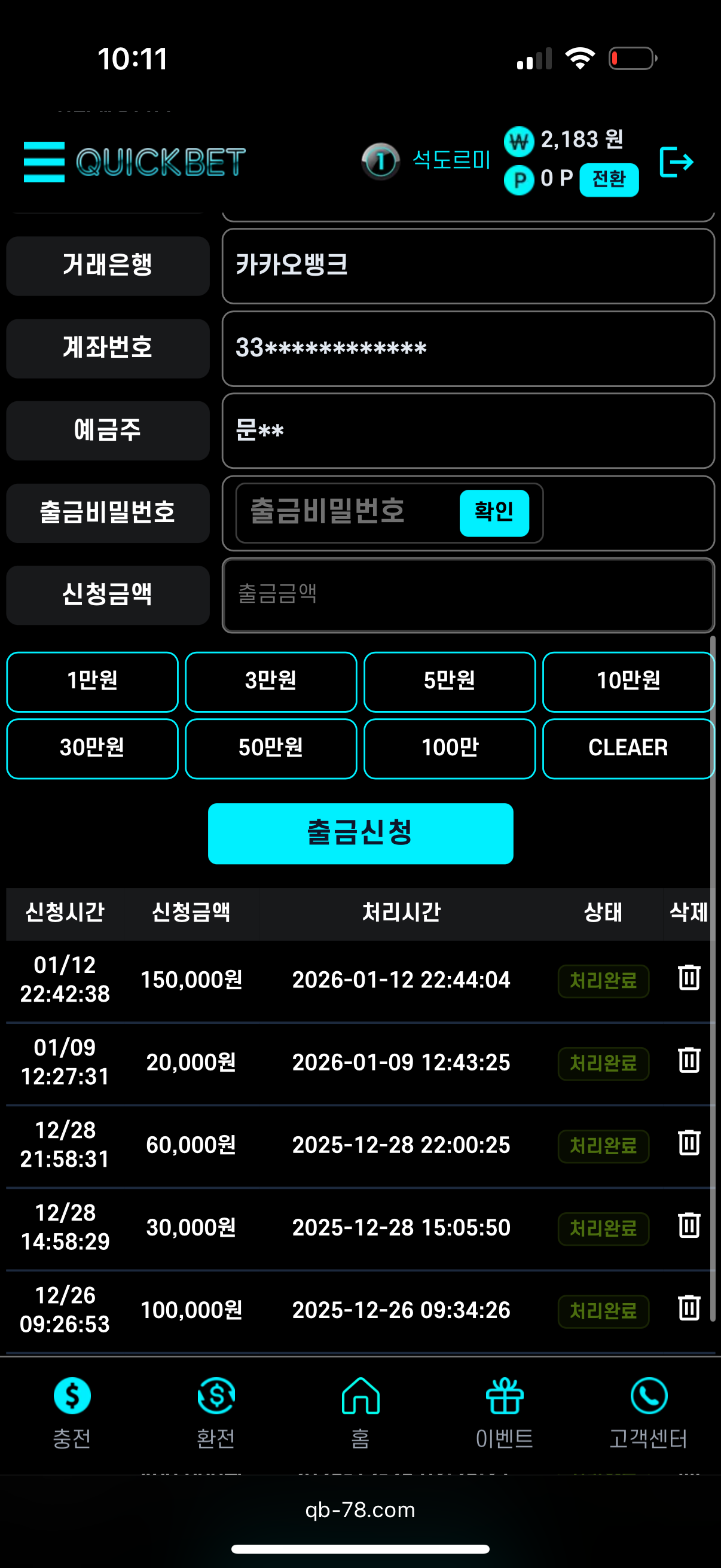The width and height of the screenshot is (721, 1568).
Task: Pick the 10만원 amount button
Action: (628, 681)
